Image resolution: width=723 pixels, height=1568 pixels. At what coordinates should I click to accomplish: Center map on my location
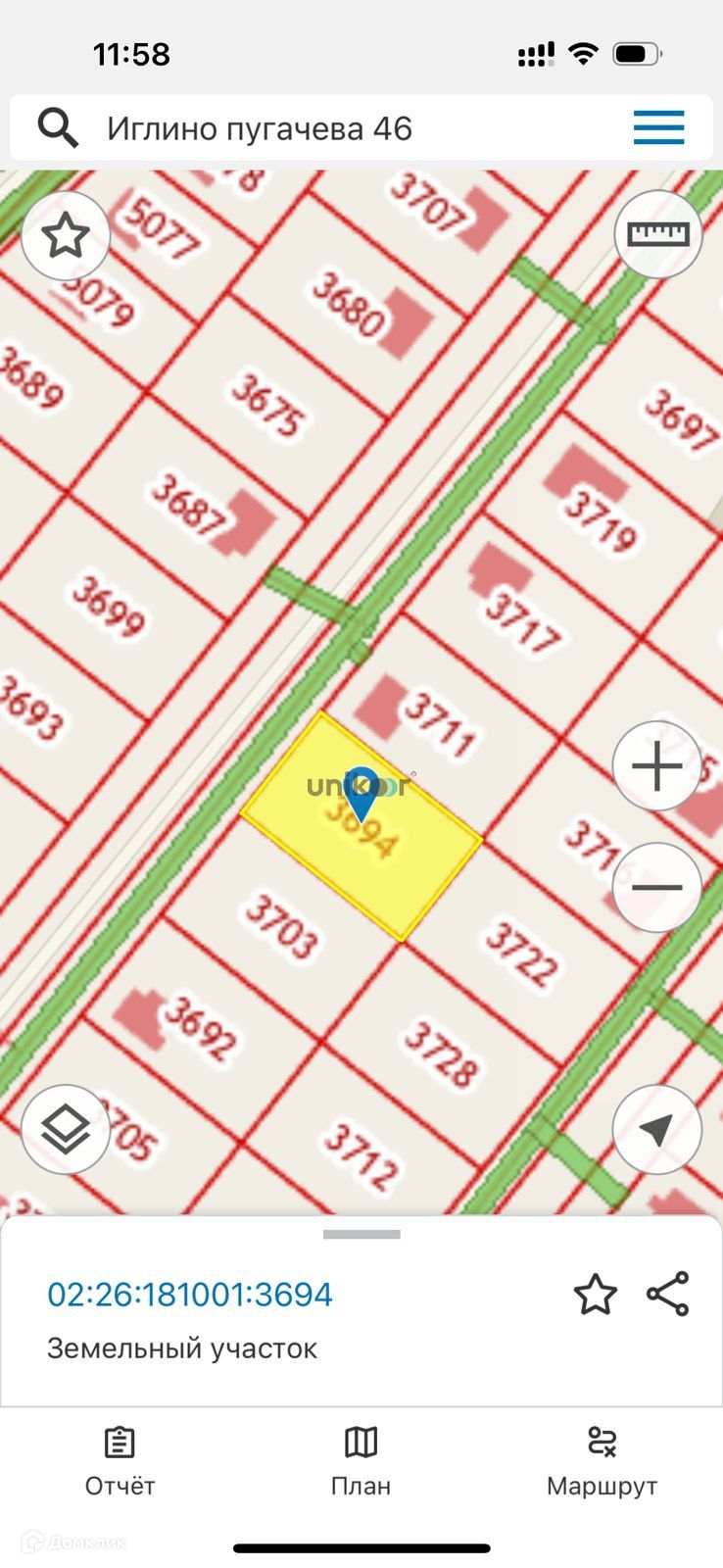[x=657, y=1130]
